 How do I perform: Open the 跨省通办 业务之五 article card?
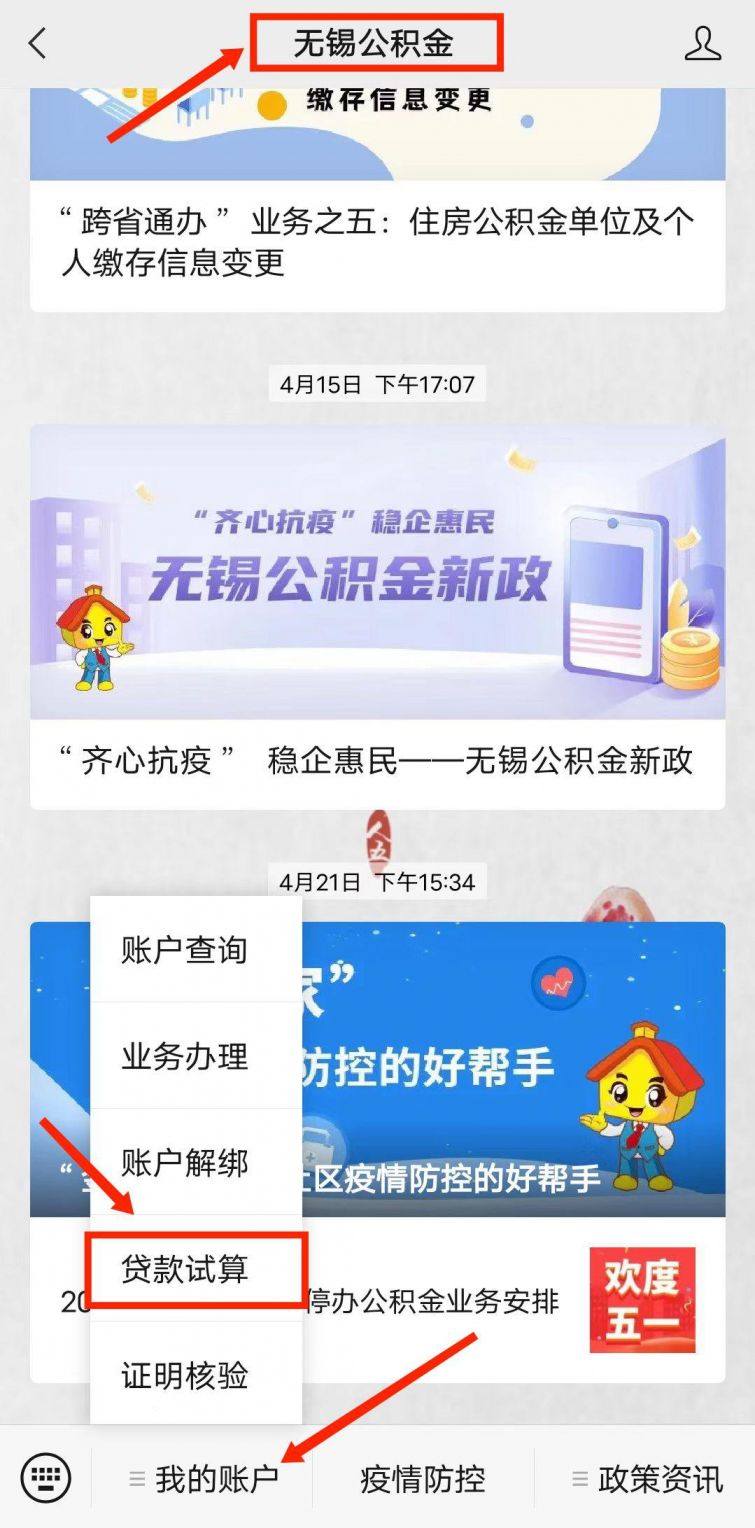(x=377, y=199)
